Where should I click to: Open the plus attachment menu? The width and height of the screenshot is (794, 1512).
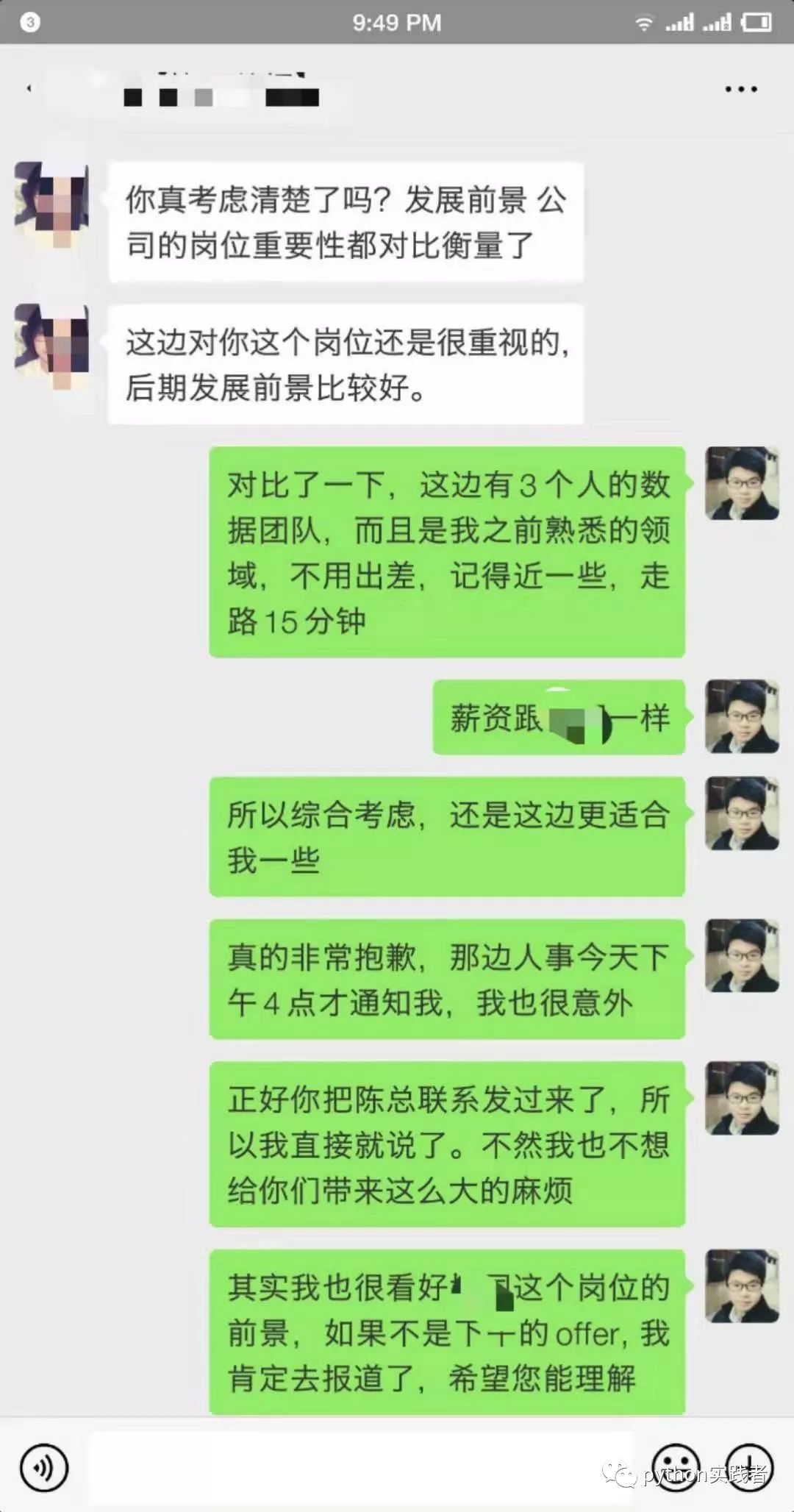point(749,1466)
